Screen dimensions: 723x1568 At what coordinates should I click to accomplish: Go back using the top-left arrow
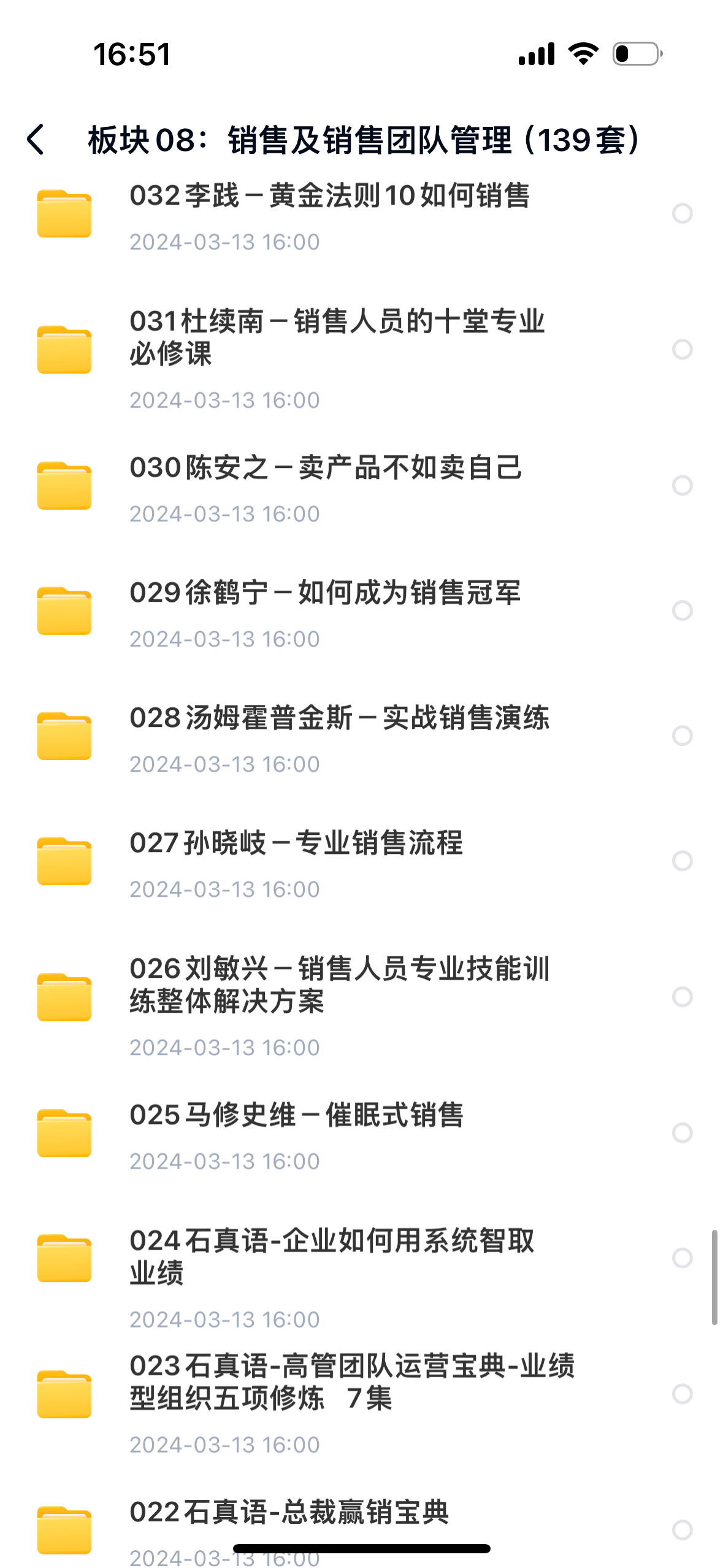tap(36, 139)
